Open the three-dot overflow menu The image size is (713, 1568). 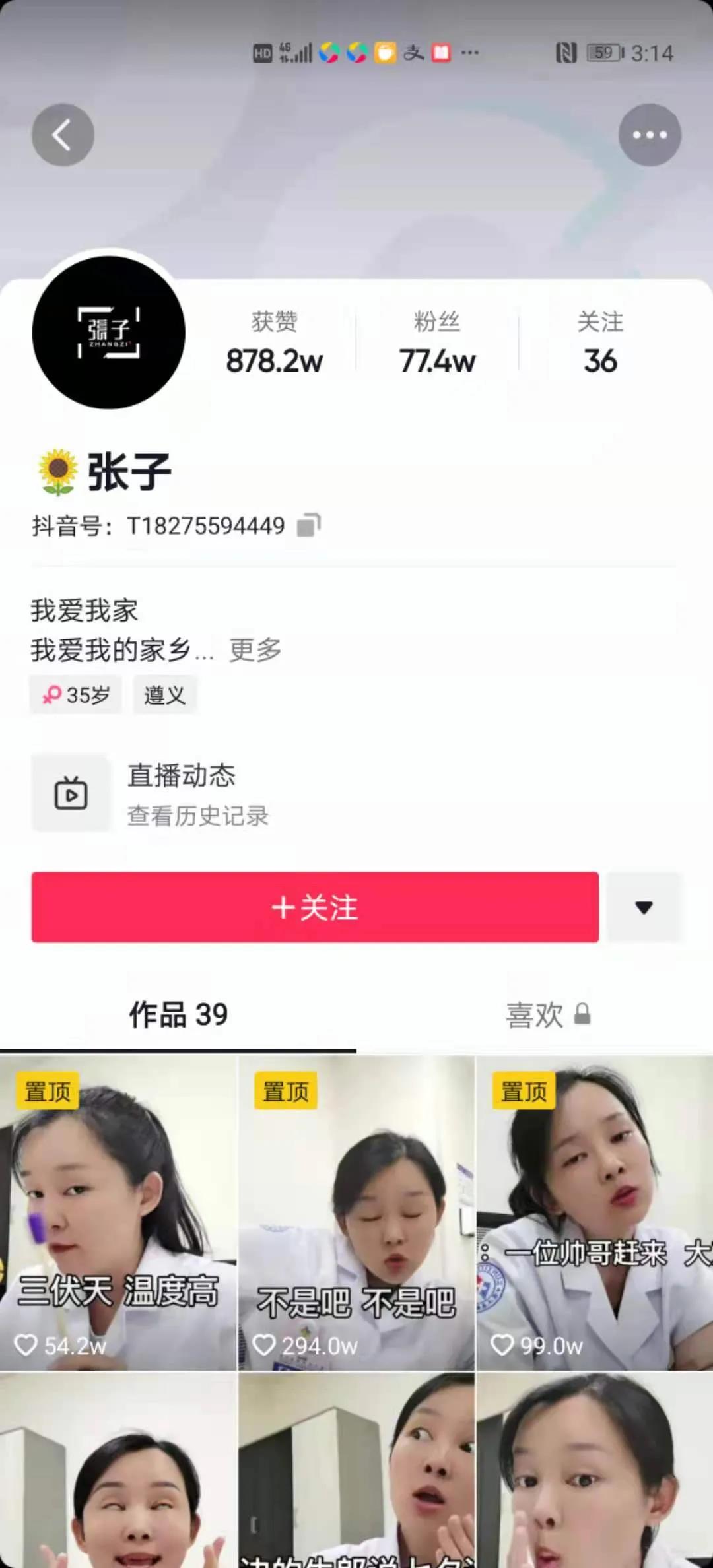pos(650,135)
